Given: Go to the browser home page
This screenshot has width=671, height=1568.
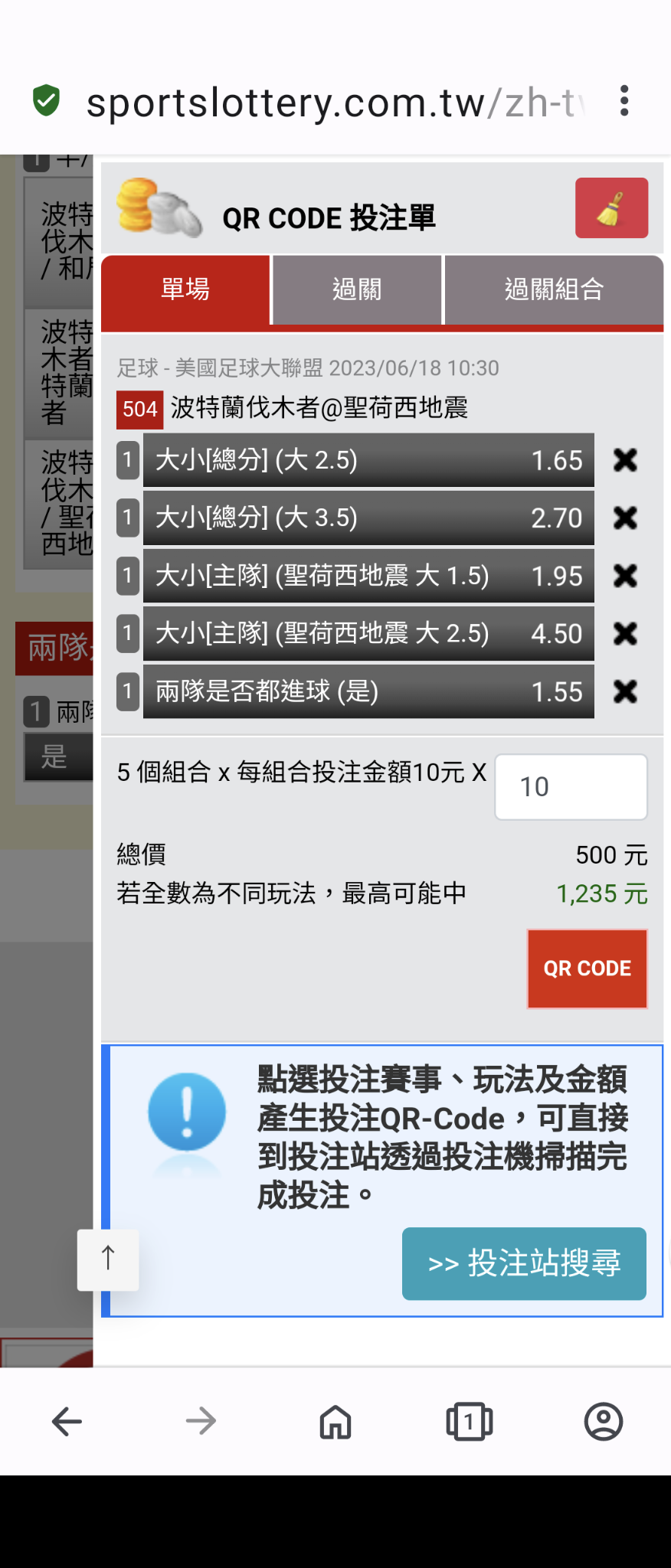Looking at the screenshot, I should click(x=335, y=1422).
